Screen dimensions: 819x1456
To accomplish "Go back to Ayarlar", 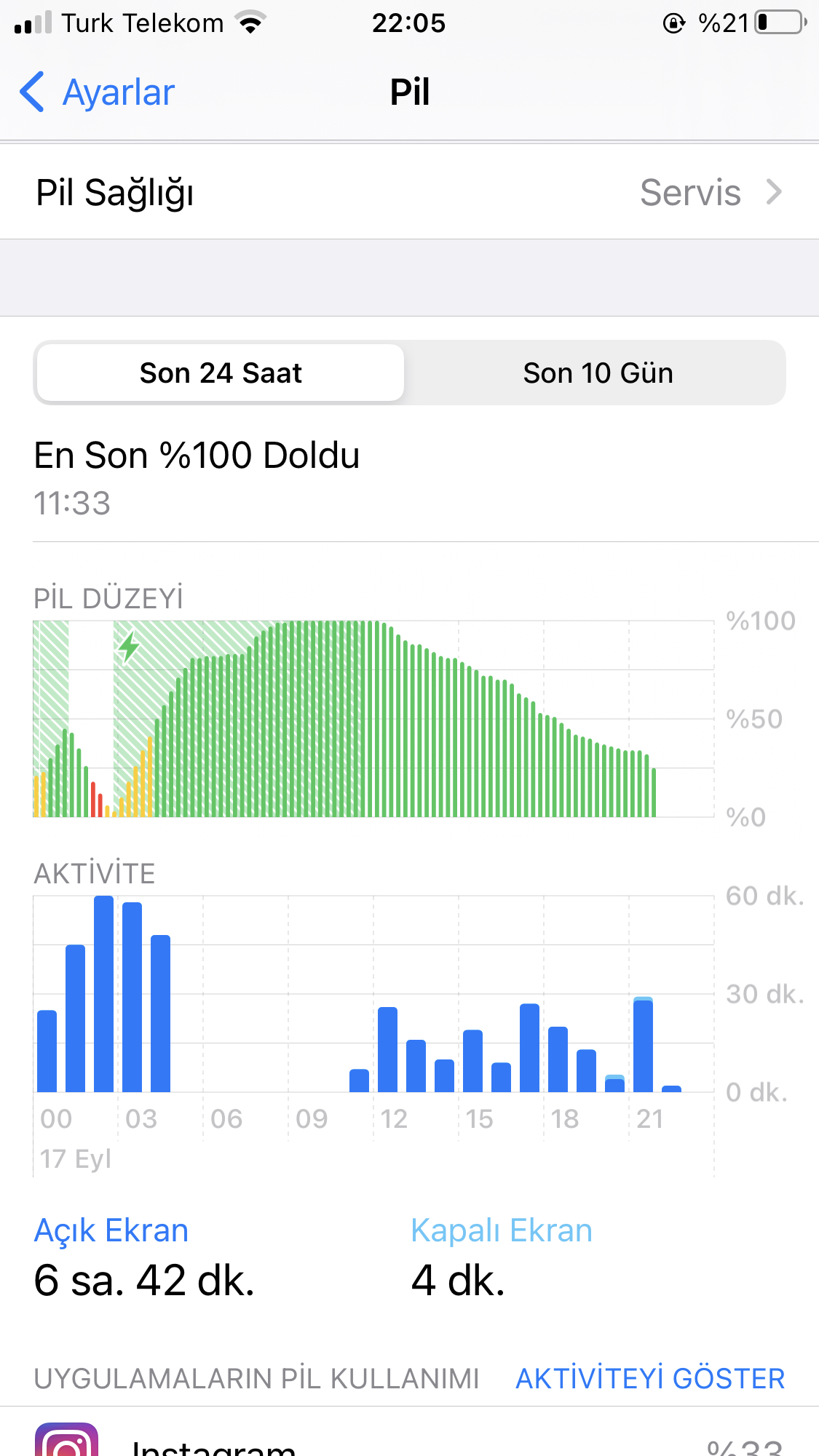I will [x=98, y=92].
